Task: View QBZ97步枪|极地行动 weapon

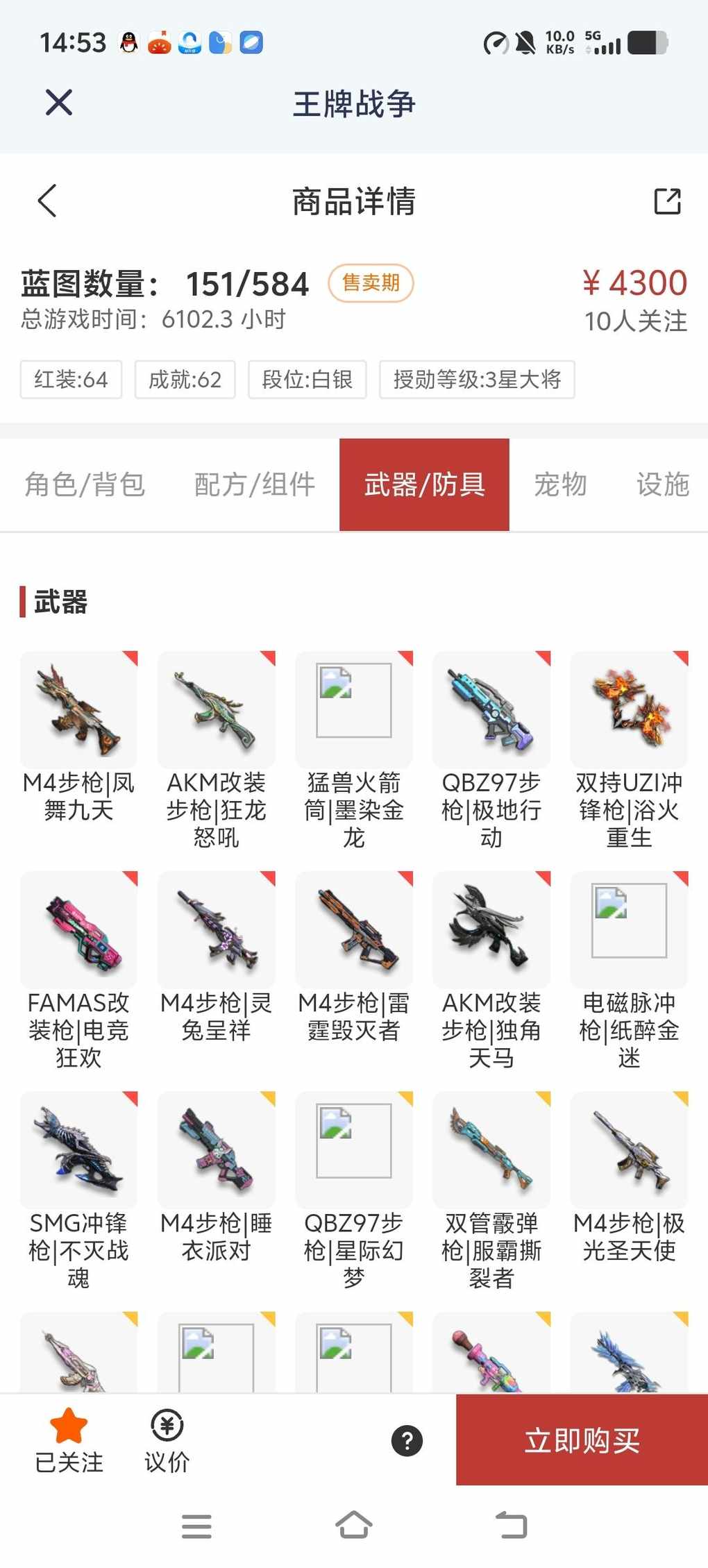Action: coord(491,710)
